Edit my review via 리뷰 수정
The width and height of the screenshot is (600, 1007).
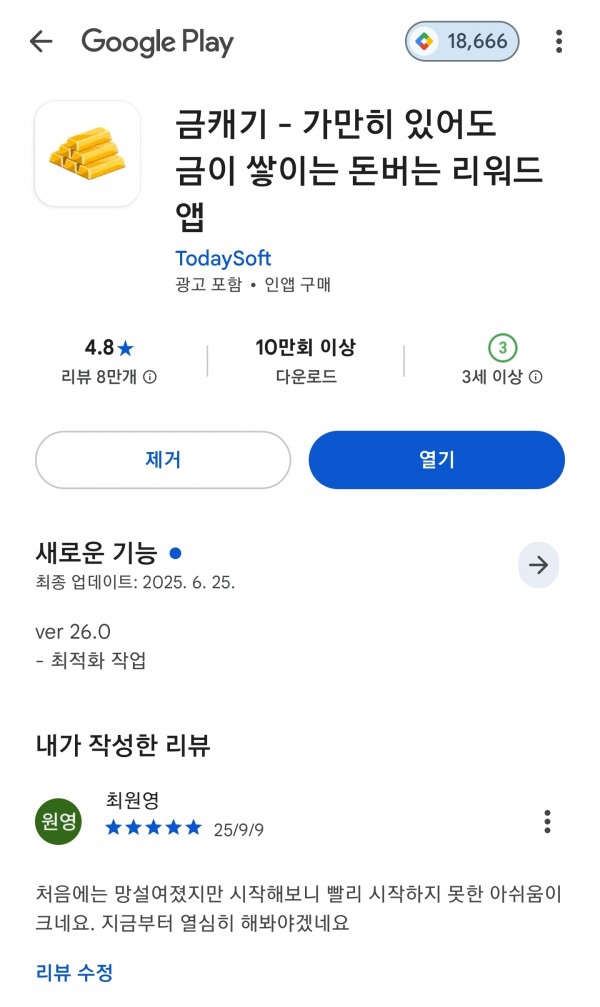tap(74, 972)
